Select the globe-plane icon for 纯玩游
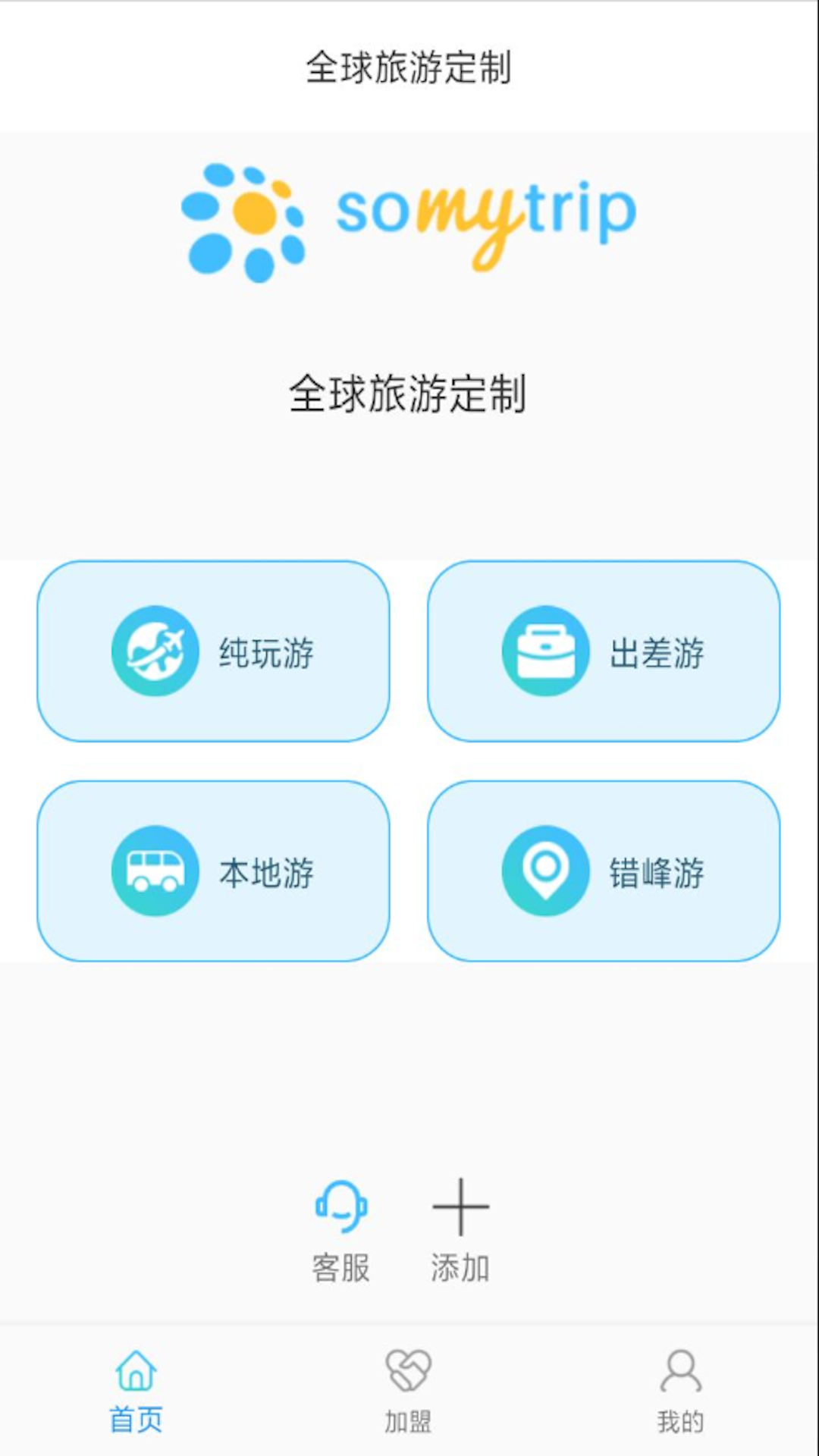Screen dimensions: 819x1456 coord(155,651)
